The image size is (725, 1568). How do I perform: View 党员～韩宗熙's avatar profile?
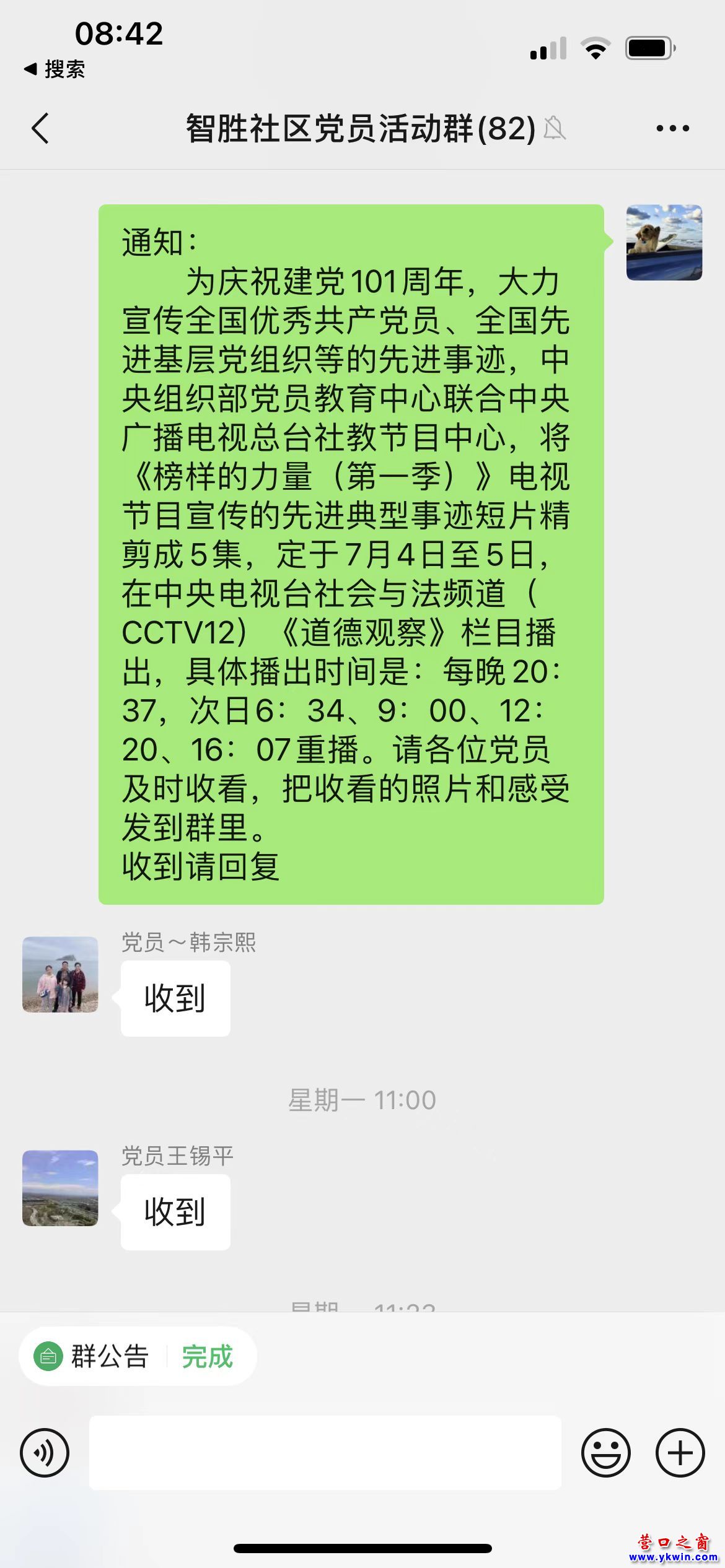click(x=60, y=974)
